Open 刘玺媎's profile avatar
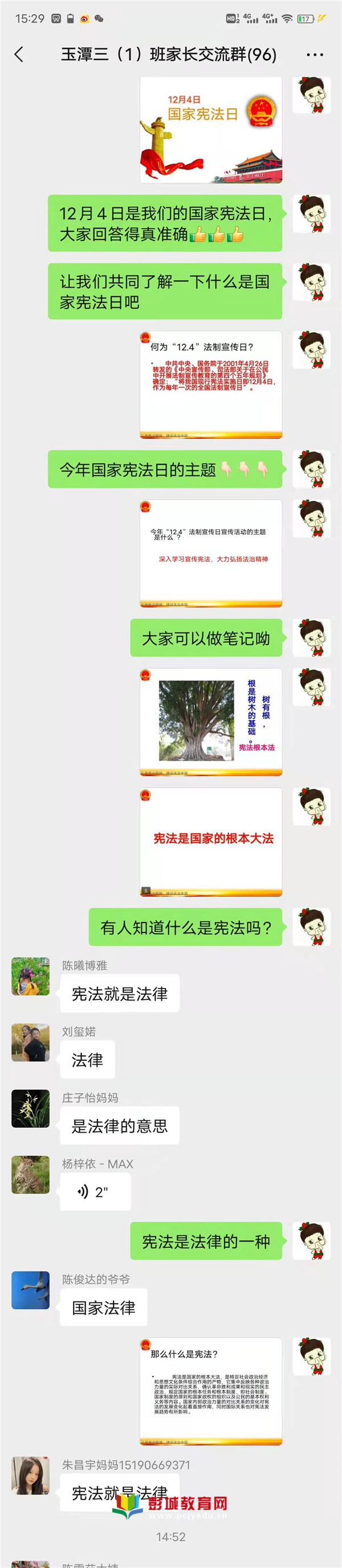Screen dimensions: 342x1568 (30, 1042)
